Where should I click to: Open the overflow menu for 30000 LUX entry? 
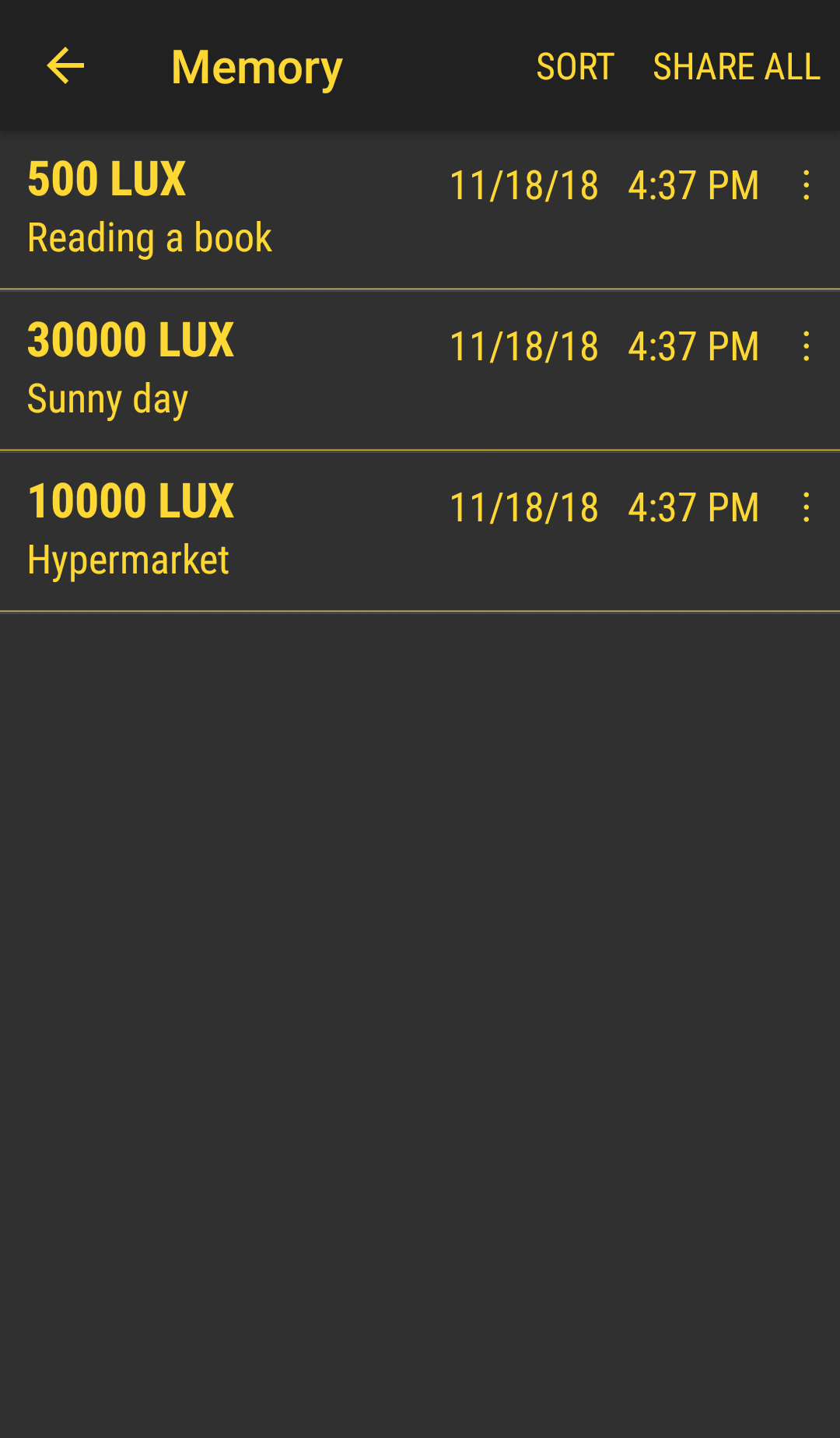point(805,346)
